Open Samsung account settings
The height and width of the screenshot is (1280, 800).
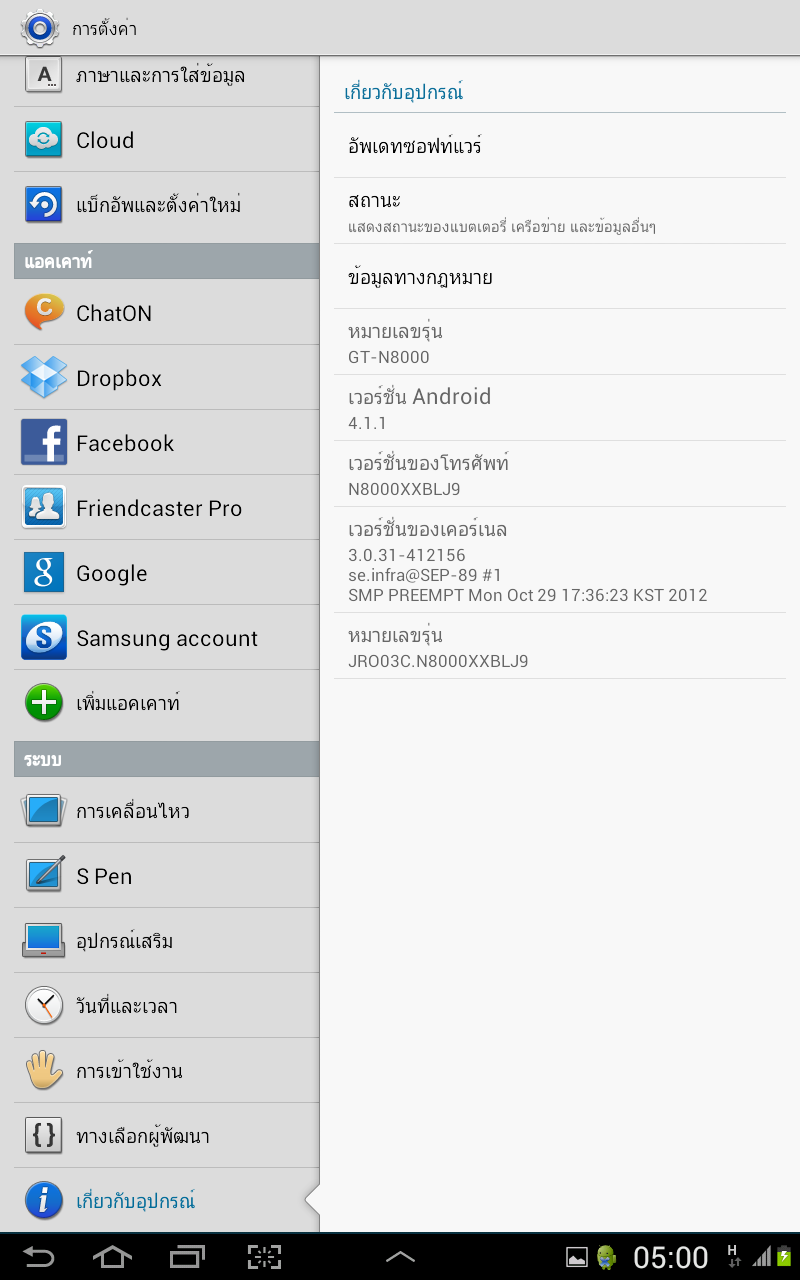[167, 638]
